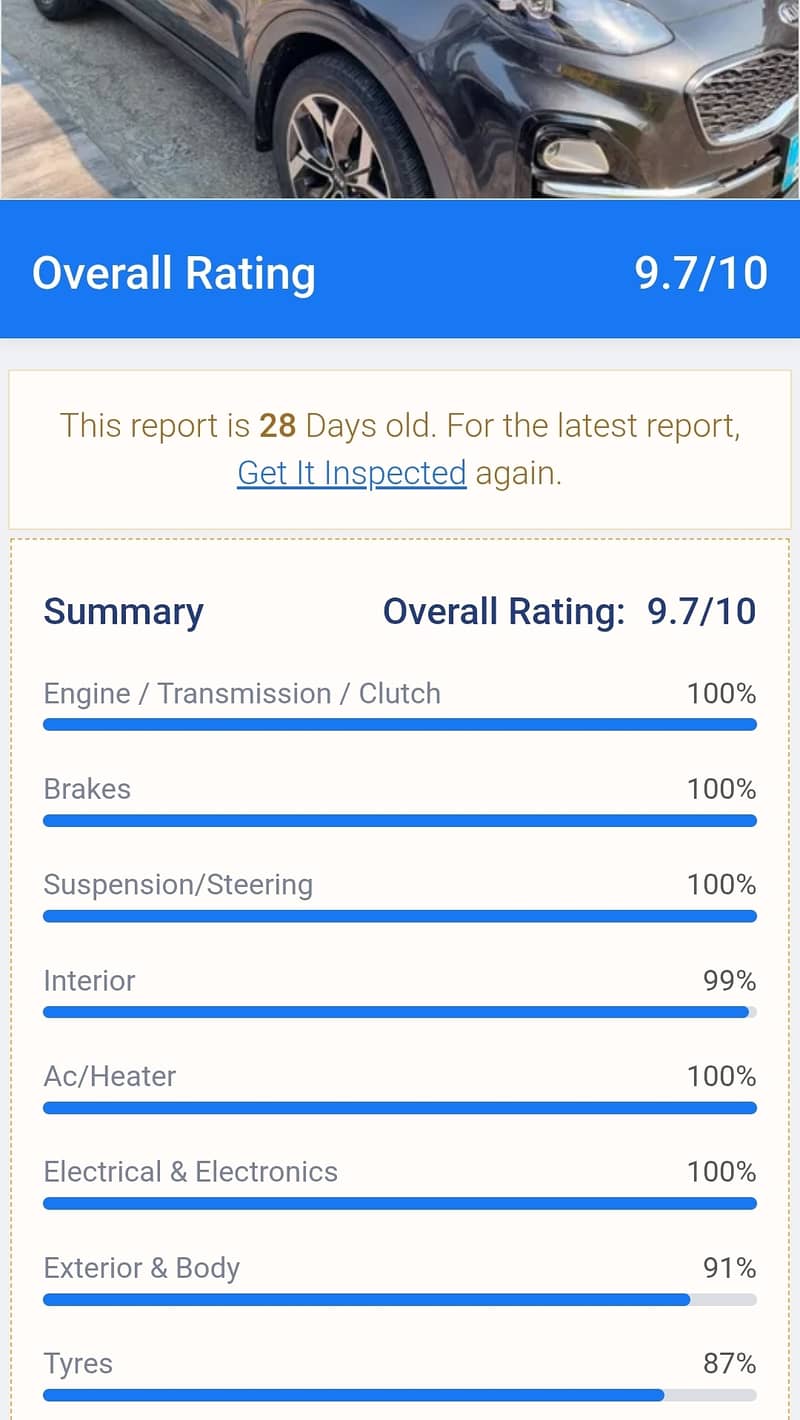
Task: Open the Get It Inspected link
Action: pos(351,473)
